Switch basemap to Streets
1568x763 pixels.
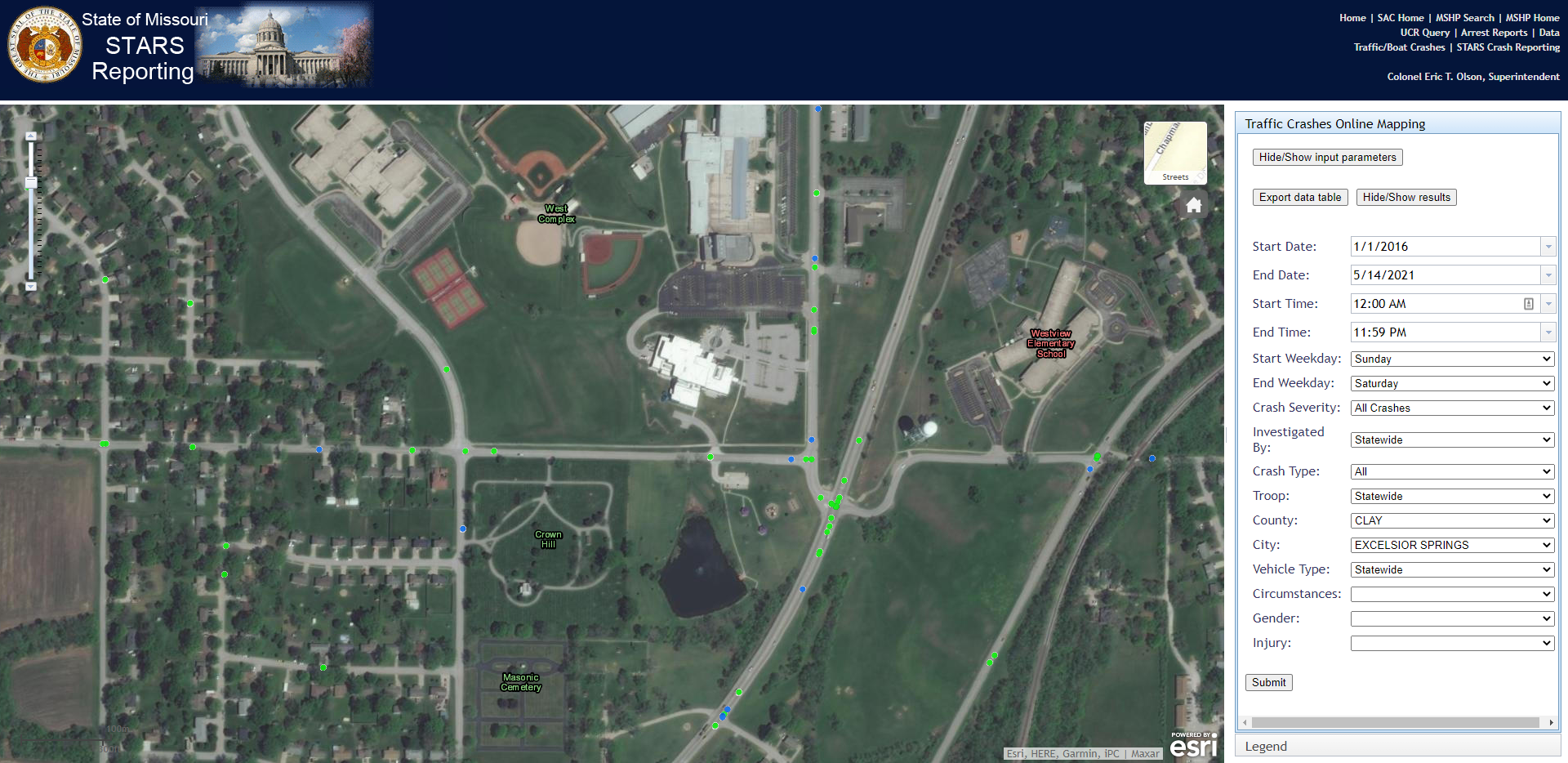click(1175, 153)
